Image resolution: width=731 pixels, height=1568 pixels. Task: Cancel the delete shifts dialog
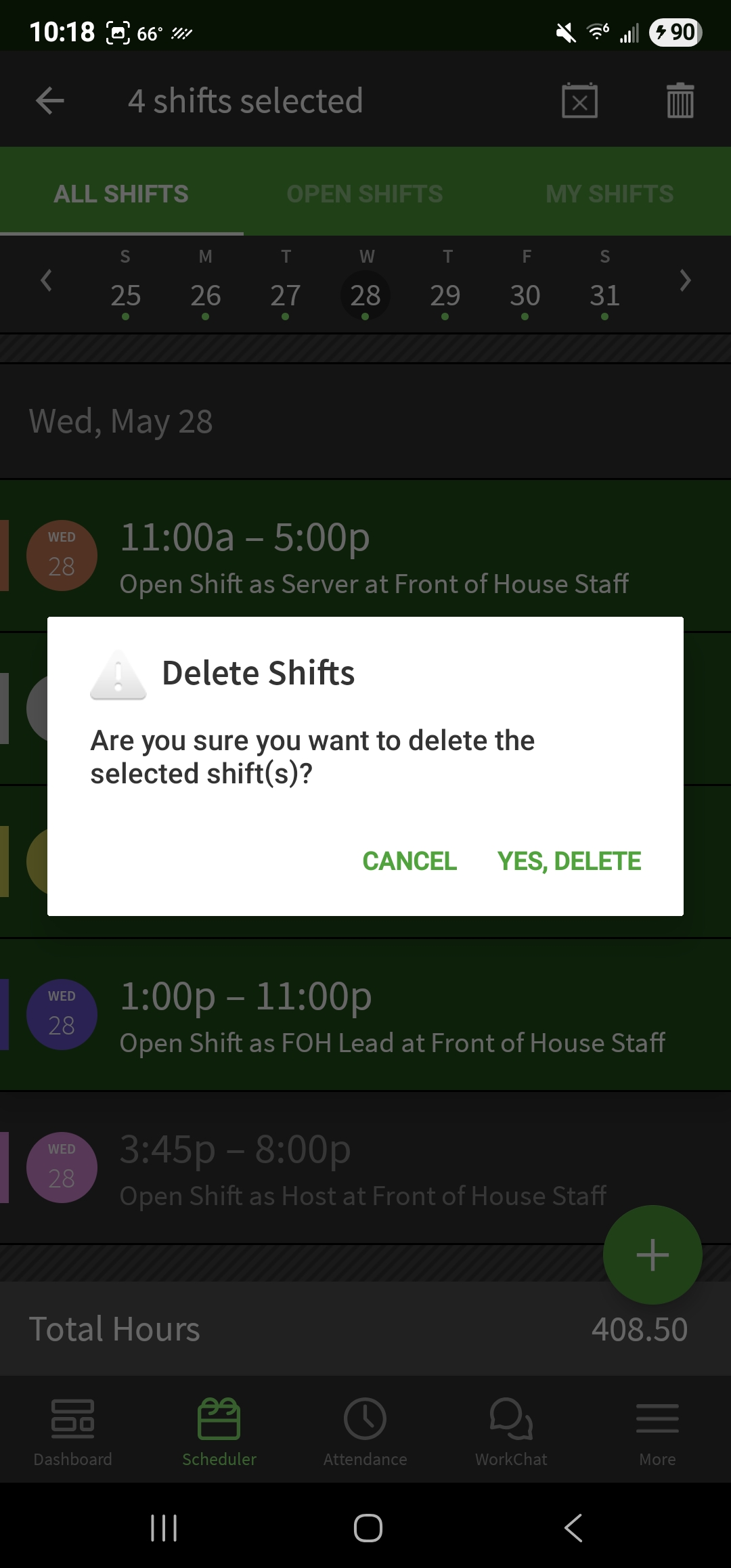click(x=409, y=861)
